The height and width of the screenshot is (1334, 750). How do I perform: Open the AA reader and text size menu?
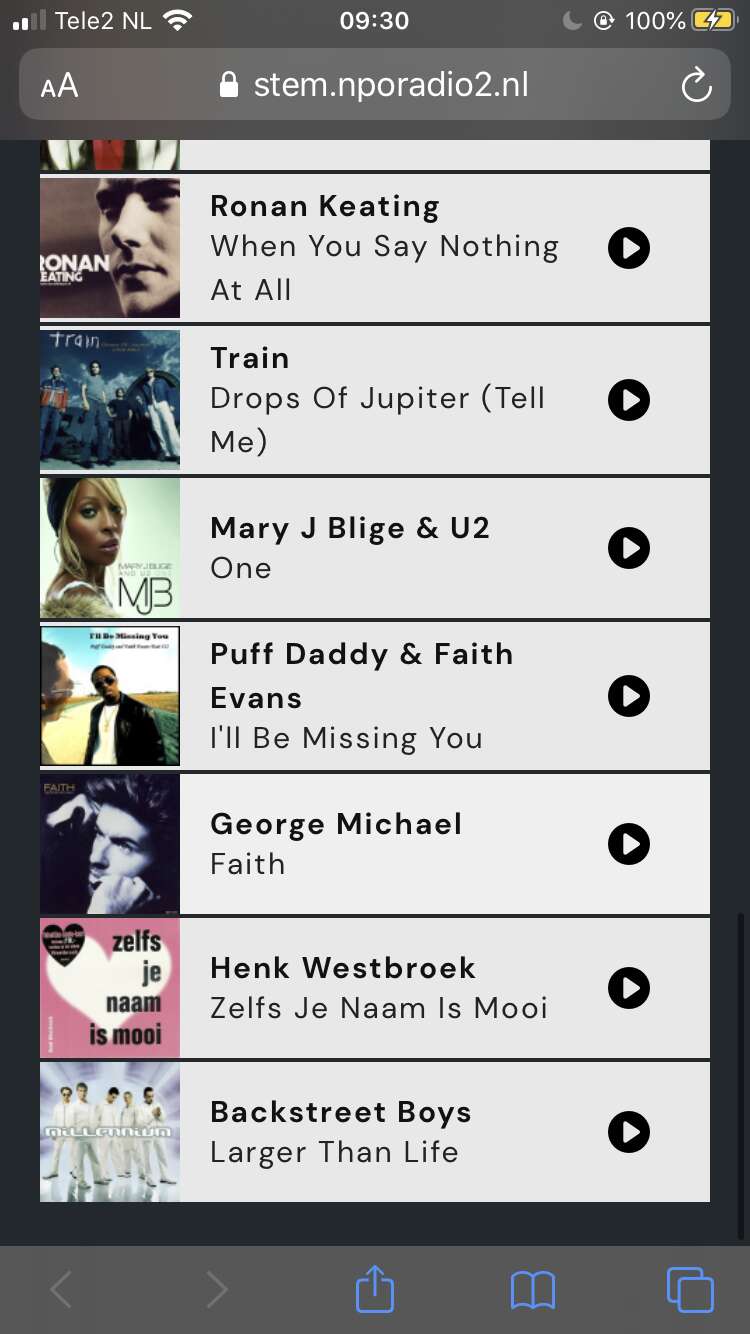pyautogui.click(x=59, y=86)
